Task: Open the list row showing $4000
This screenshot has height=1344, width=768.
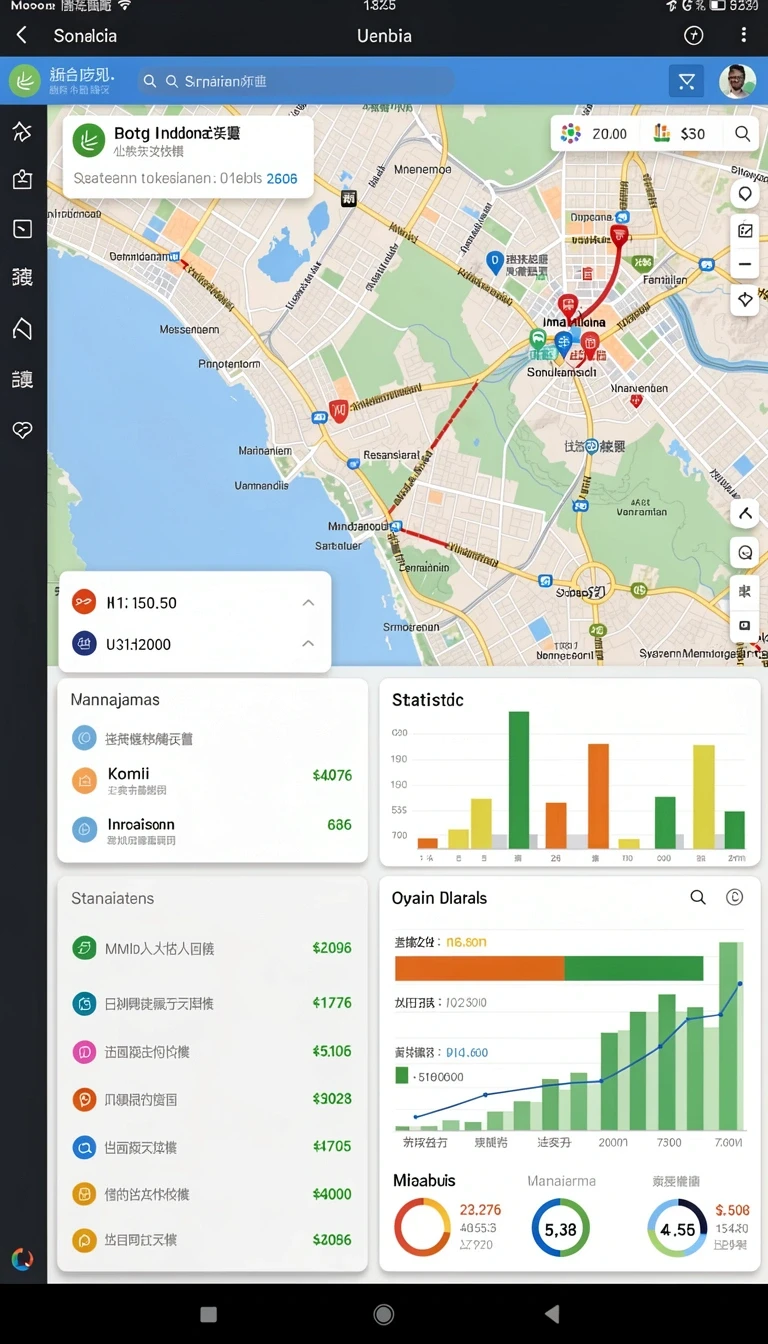Action: click(x=212, y=1194)
